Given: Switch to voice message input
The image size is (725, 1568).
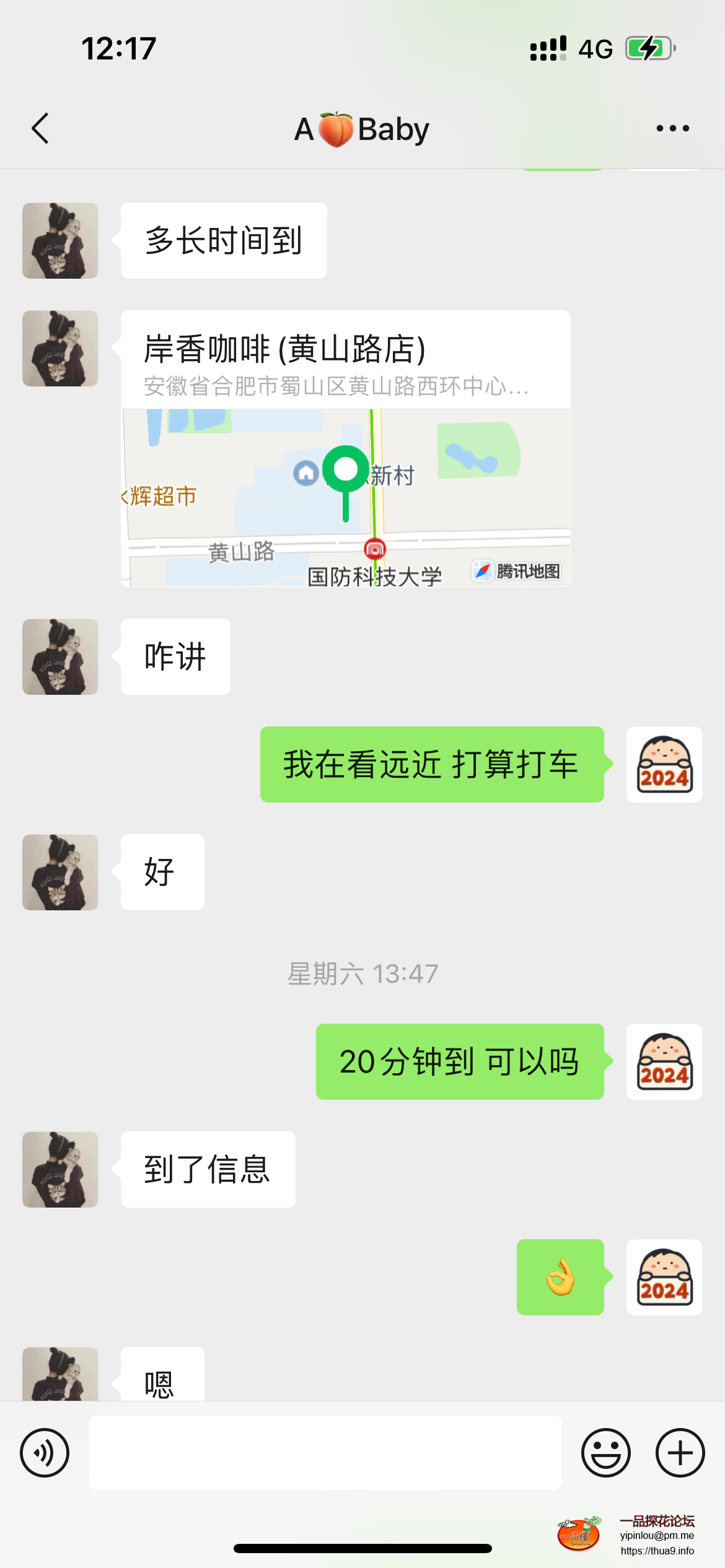Looking at the screenshot, I should point(45,1452).
